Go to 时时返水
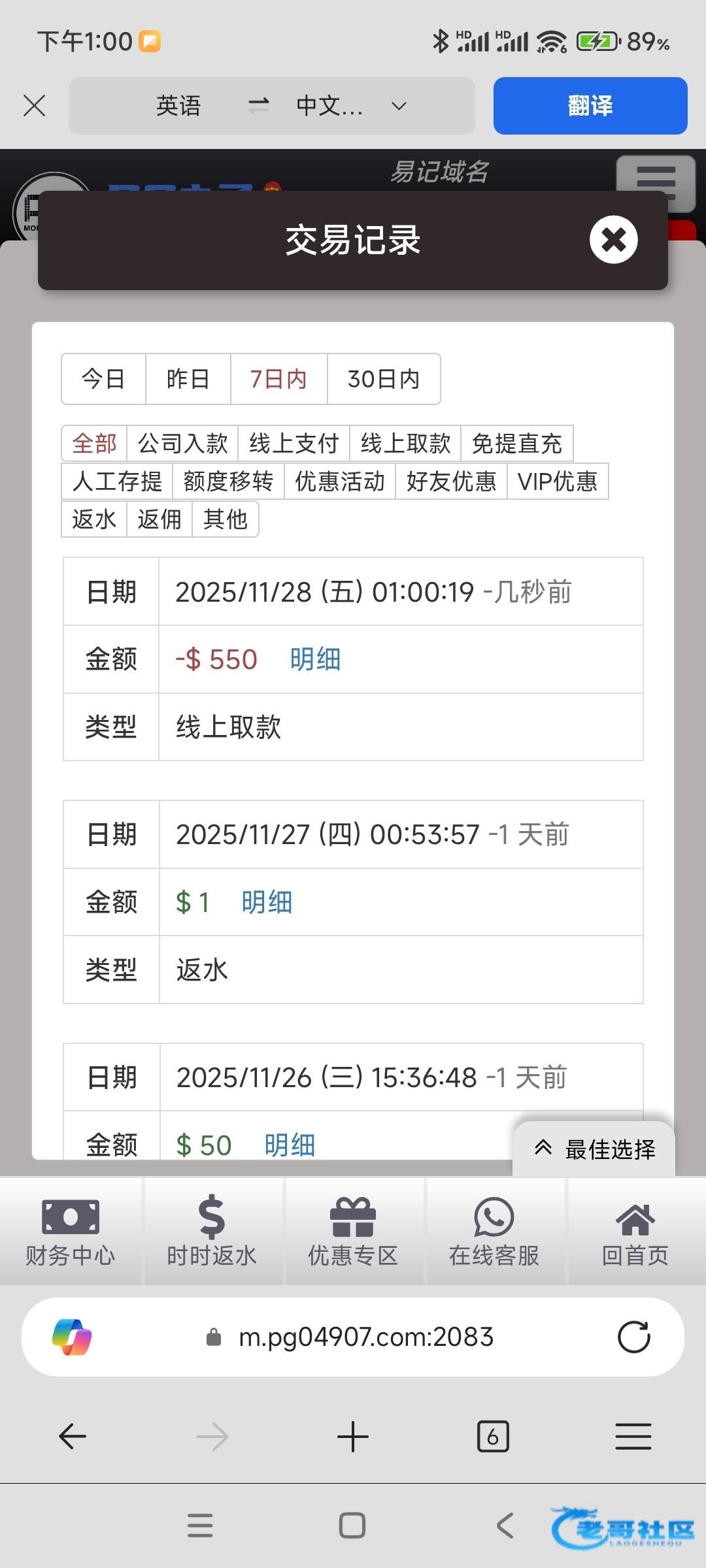 coord(212,1232)
